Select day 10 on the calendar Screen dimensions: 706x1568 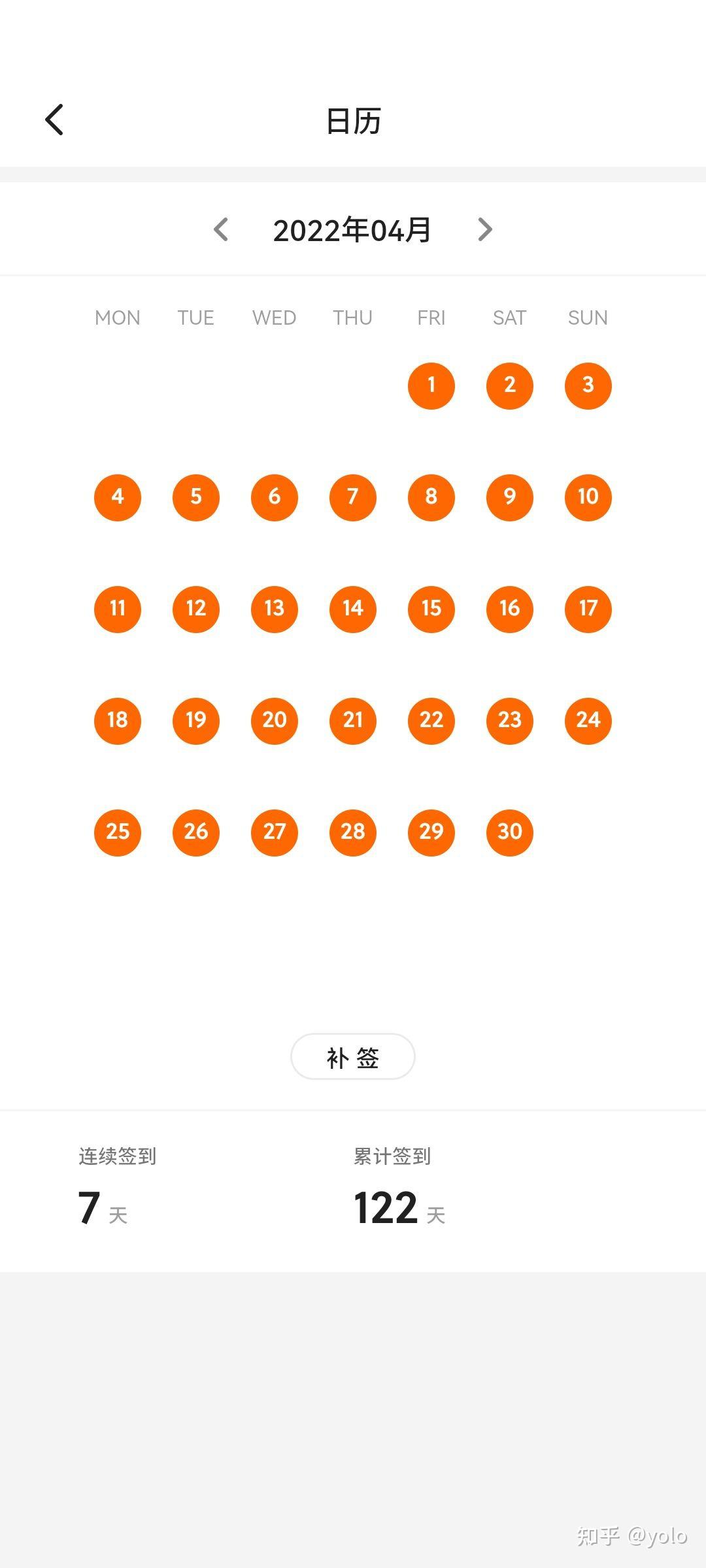pos(588,498)
